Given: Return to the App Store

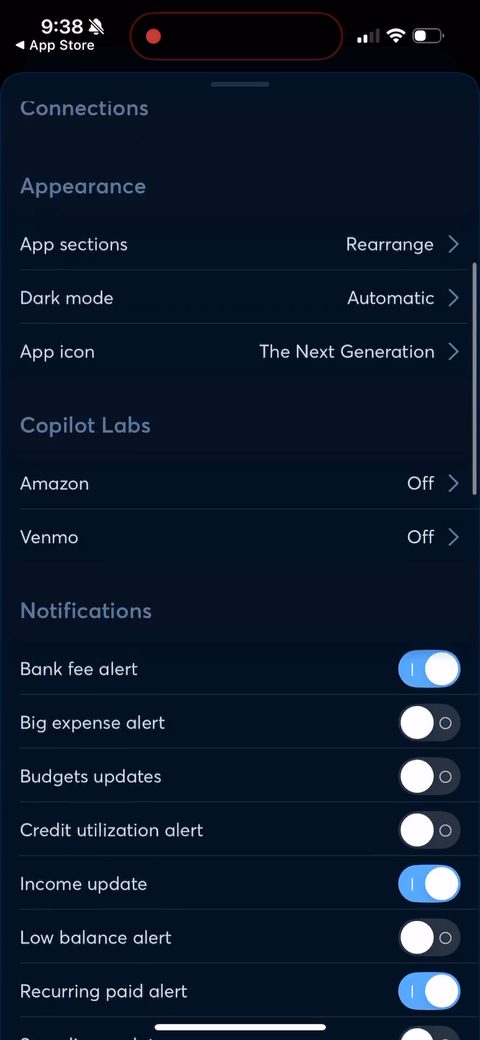Looking at the screenshot, I should click(x=55, y=46).
